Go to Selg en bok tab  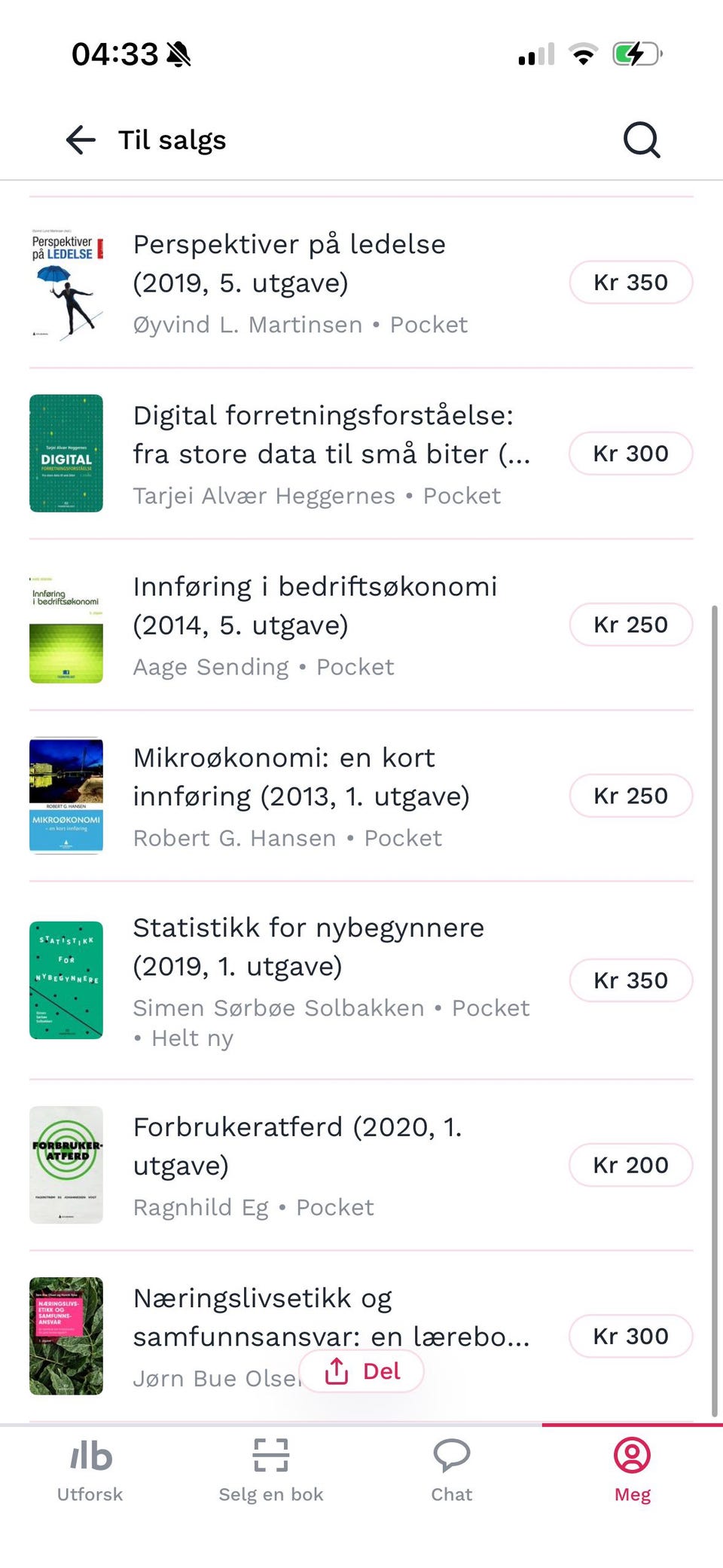coord(271,1469)
